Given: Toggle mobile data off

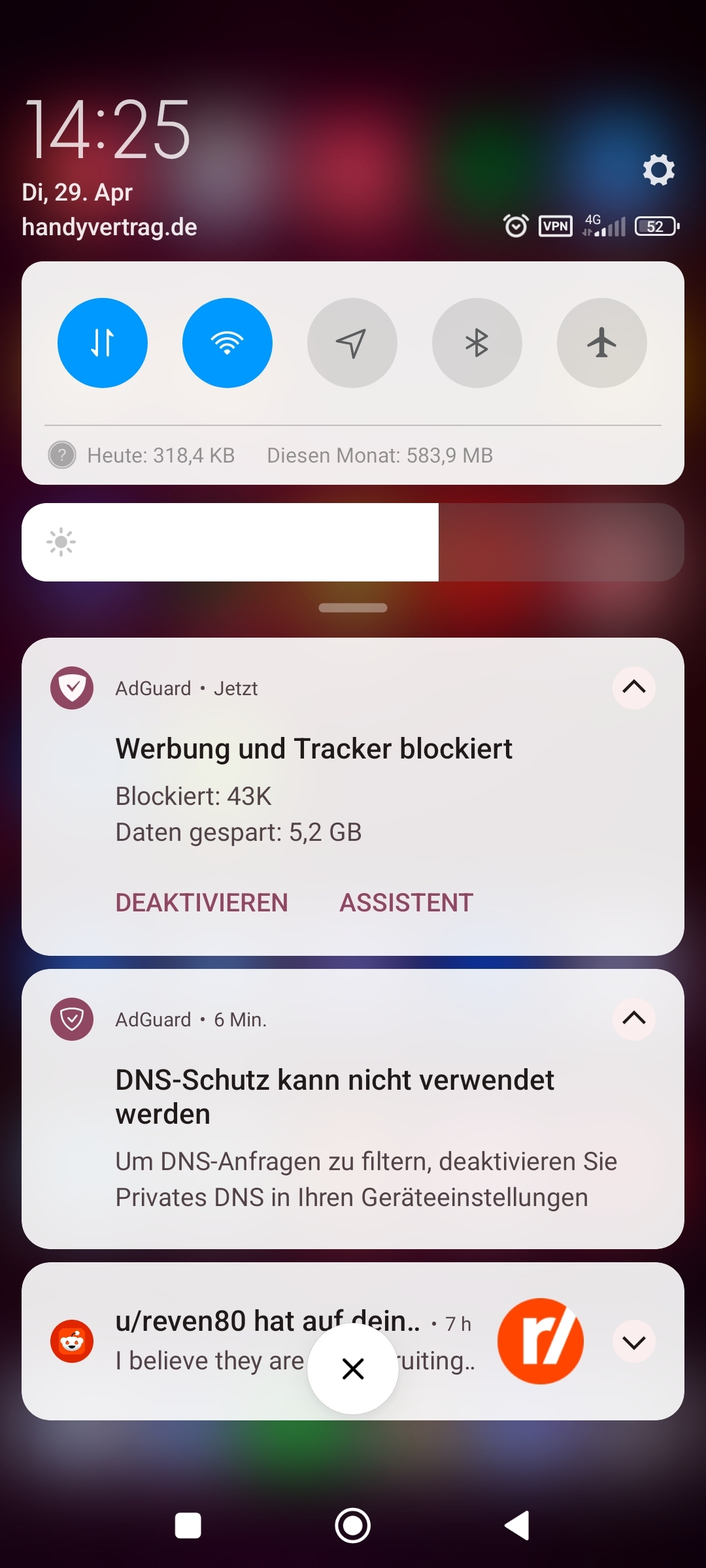Looking at the screenshot, I should (103, 343).
